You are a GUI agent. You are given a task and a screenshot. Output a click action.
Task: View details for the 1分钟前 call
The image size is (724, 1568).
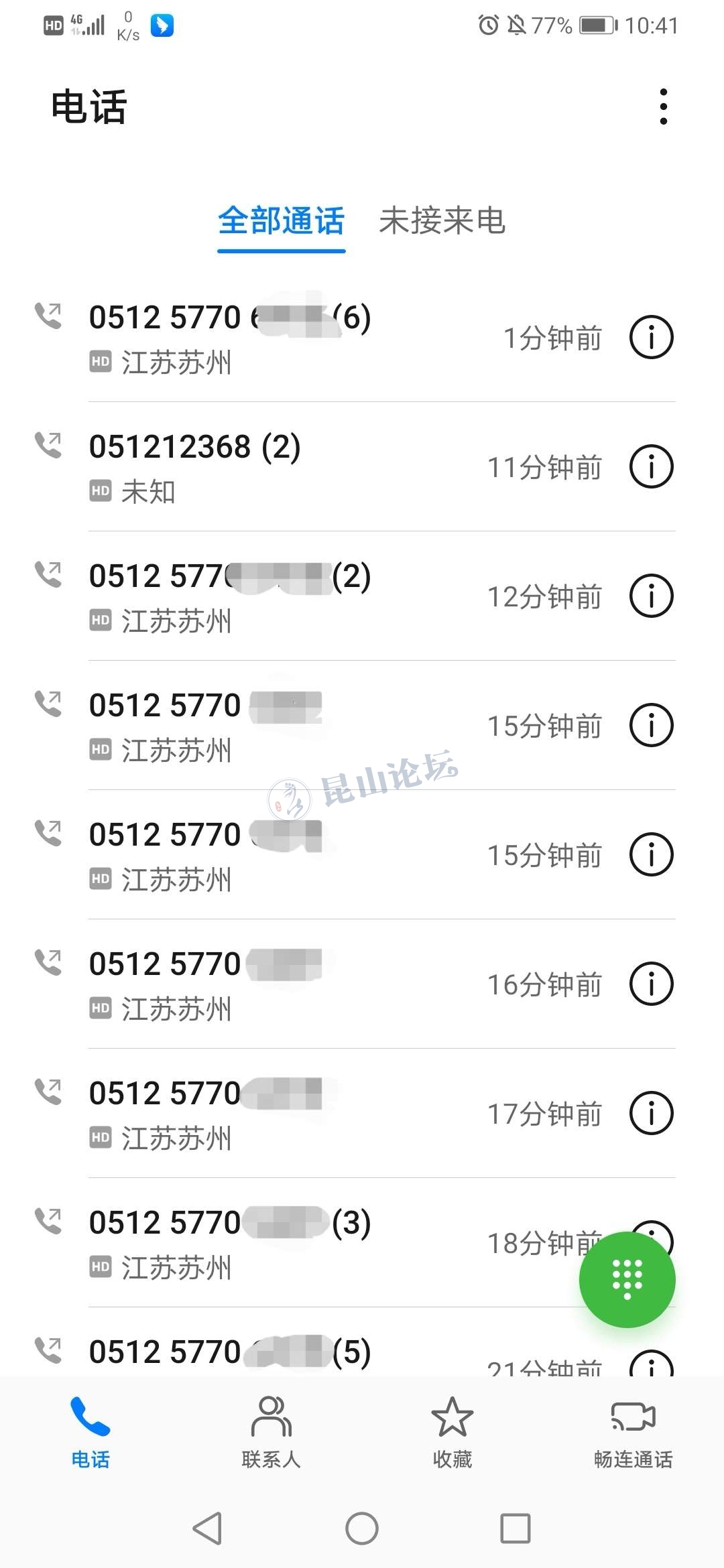(x=651, y=337)
